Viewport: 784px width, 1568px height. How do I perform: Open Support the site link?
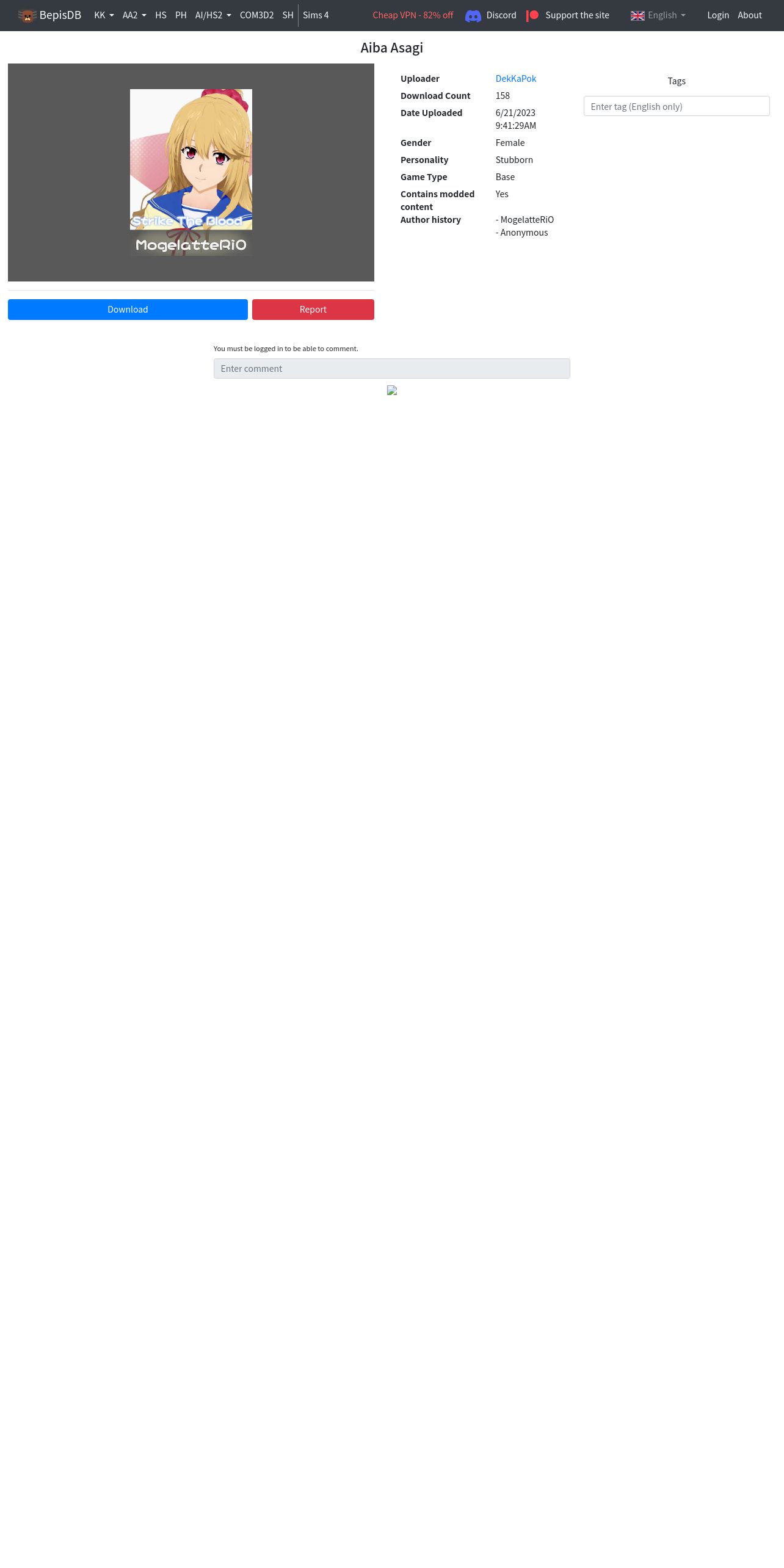[x=568, y=15]
